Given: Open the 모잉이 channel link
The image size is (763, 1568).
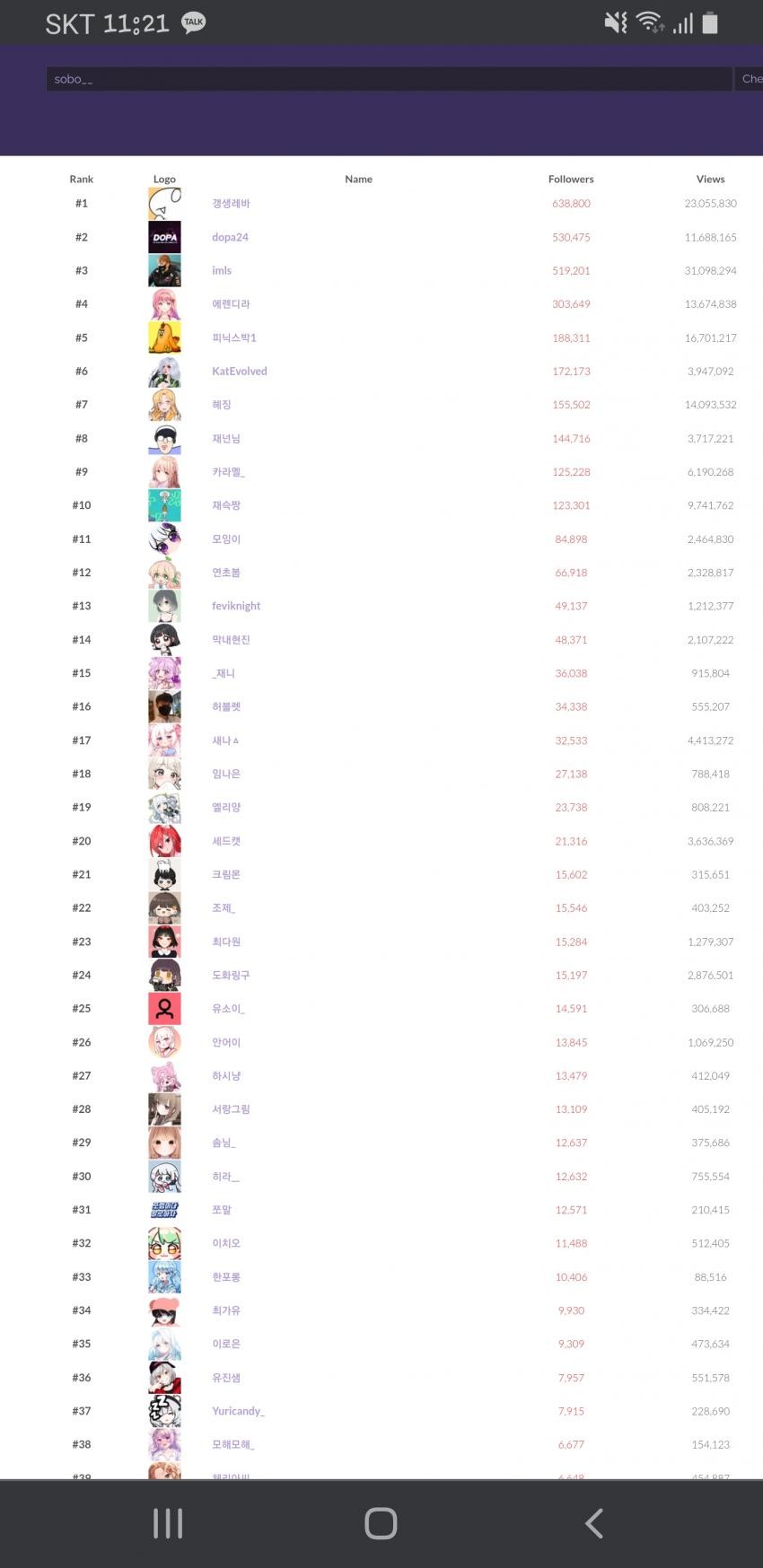Looking at the screenshot, I should 226,539.
